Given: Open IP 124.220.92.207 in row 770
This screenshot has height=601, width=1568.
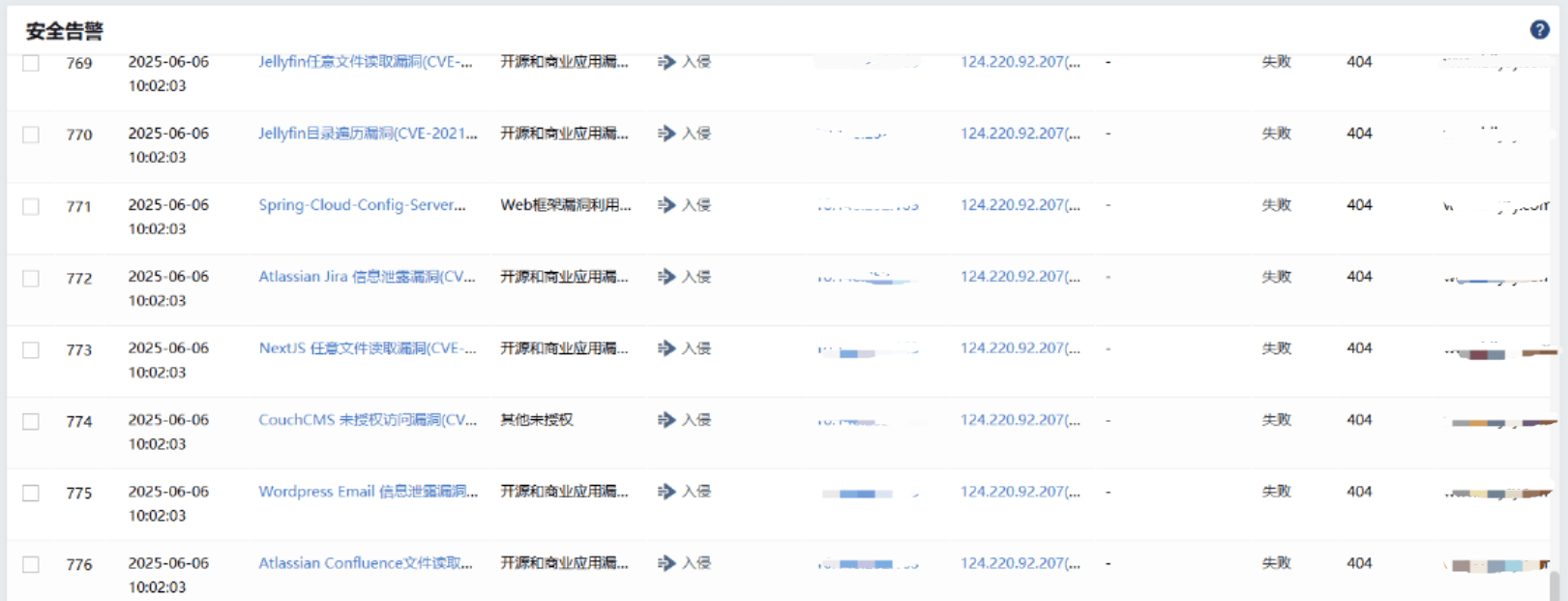Looking at the screenshot, I should 1020,134.
